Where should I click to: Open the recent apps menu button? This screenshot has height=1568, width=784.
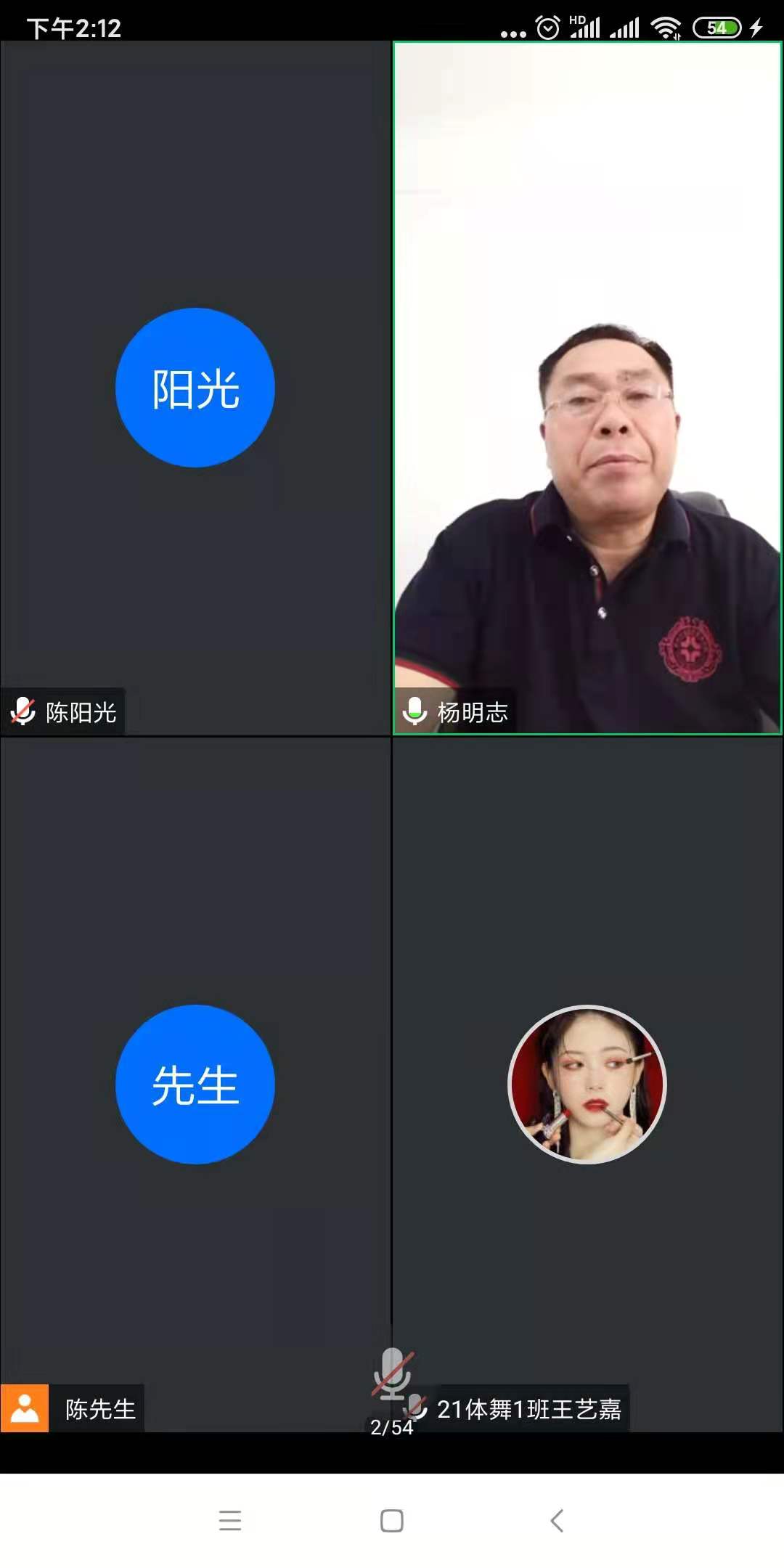pyautogui.click(x=229, y=1520)
